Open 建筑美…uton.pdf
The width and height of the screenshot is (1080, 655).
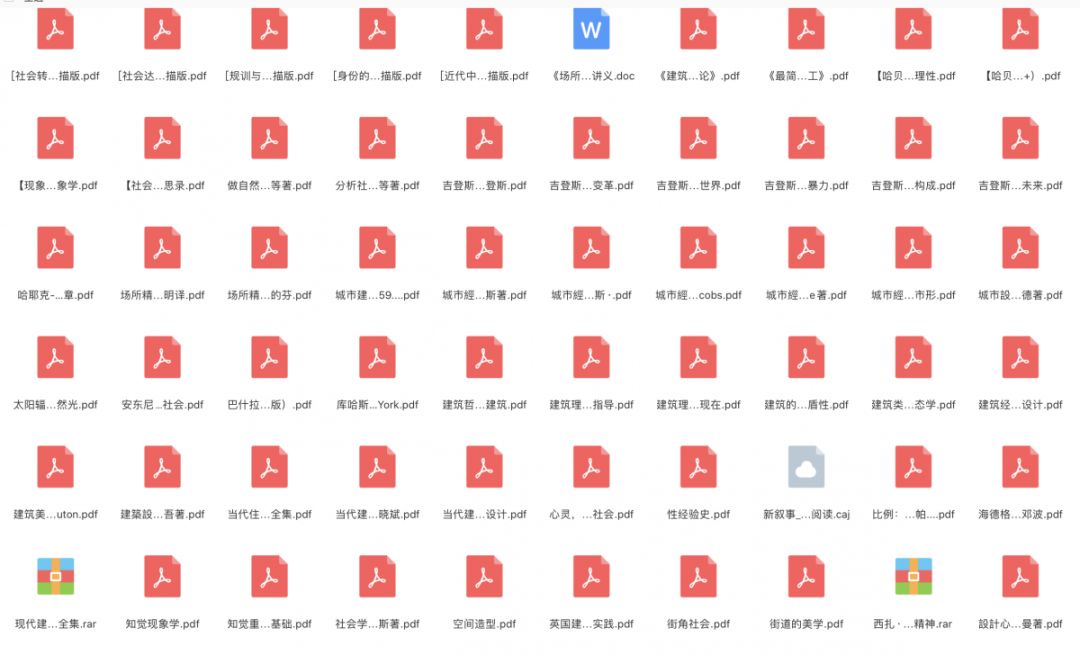coord(55,467)
